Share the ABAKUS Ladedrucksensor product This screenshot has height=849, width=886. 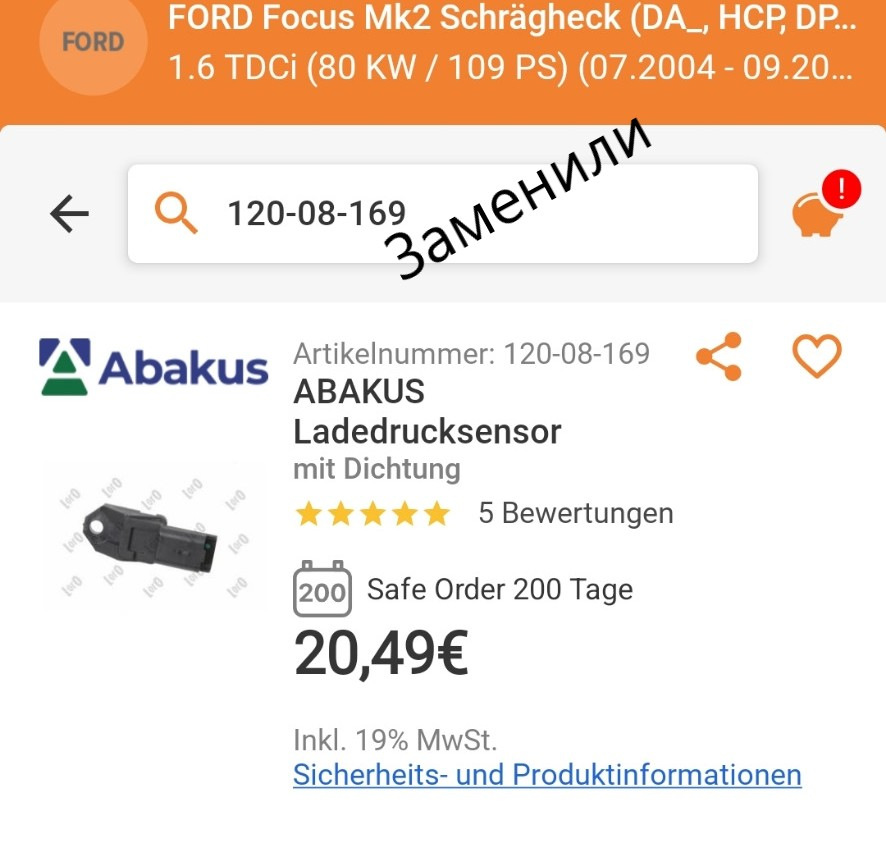point(719,356)
